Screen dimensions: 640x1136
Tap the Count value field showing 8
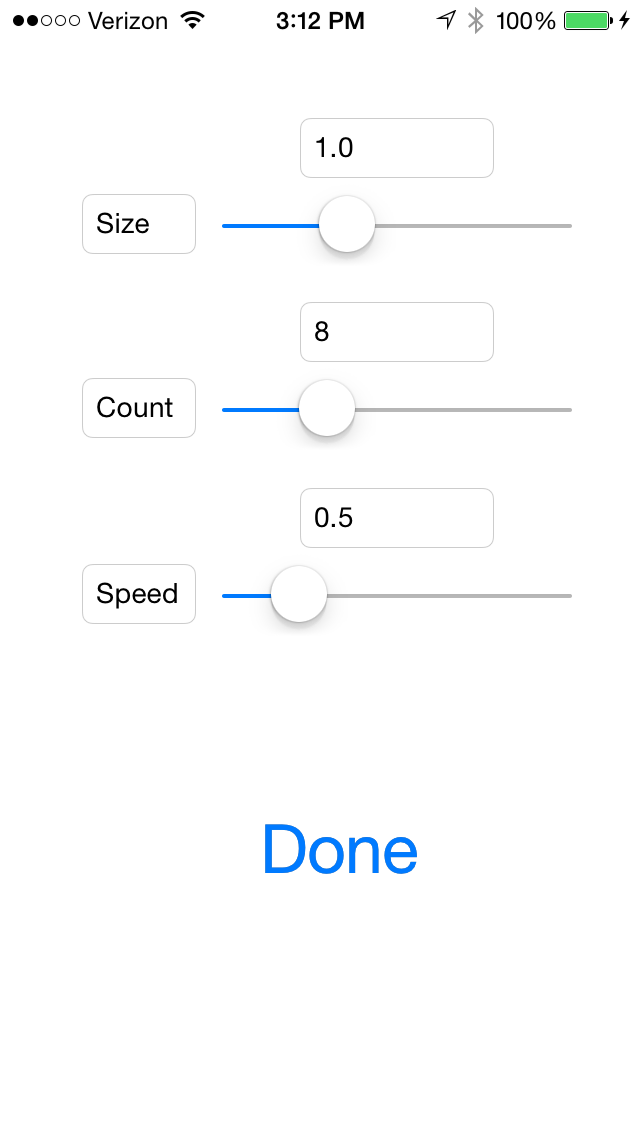[396, 332]
